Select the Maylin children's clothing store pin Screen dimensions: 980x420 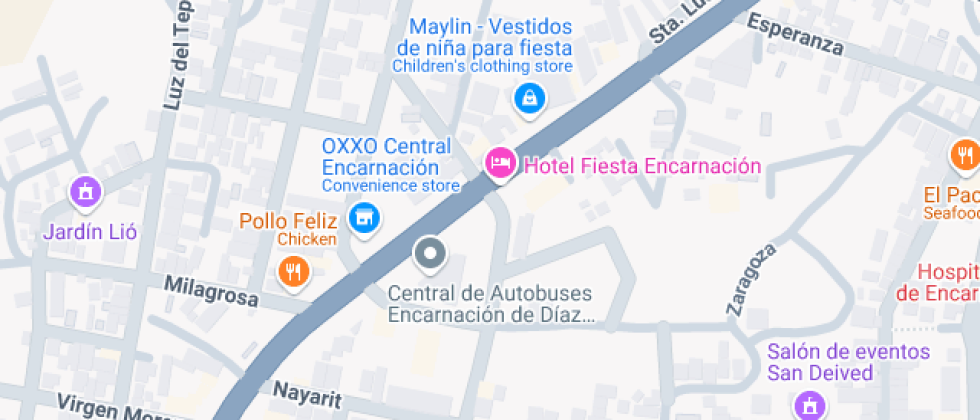pyautogui.click(x=528, y=98)
